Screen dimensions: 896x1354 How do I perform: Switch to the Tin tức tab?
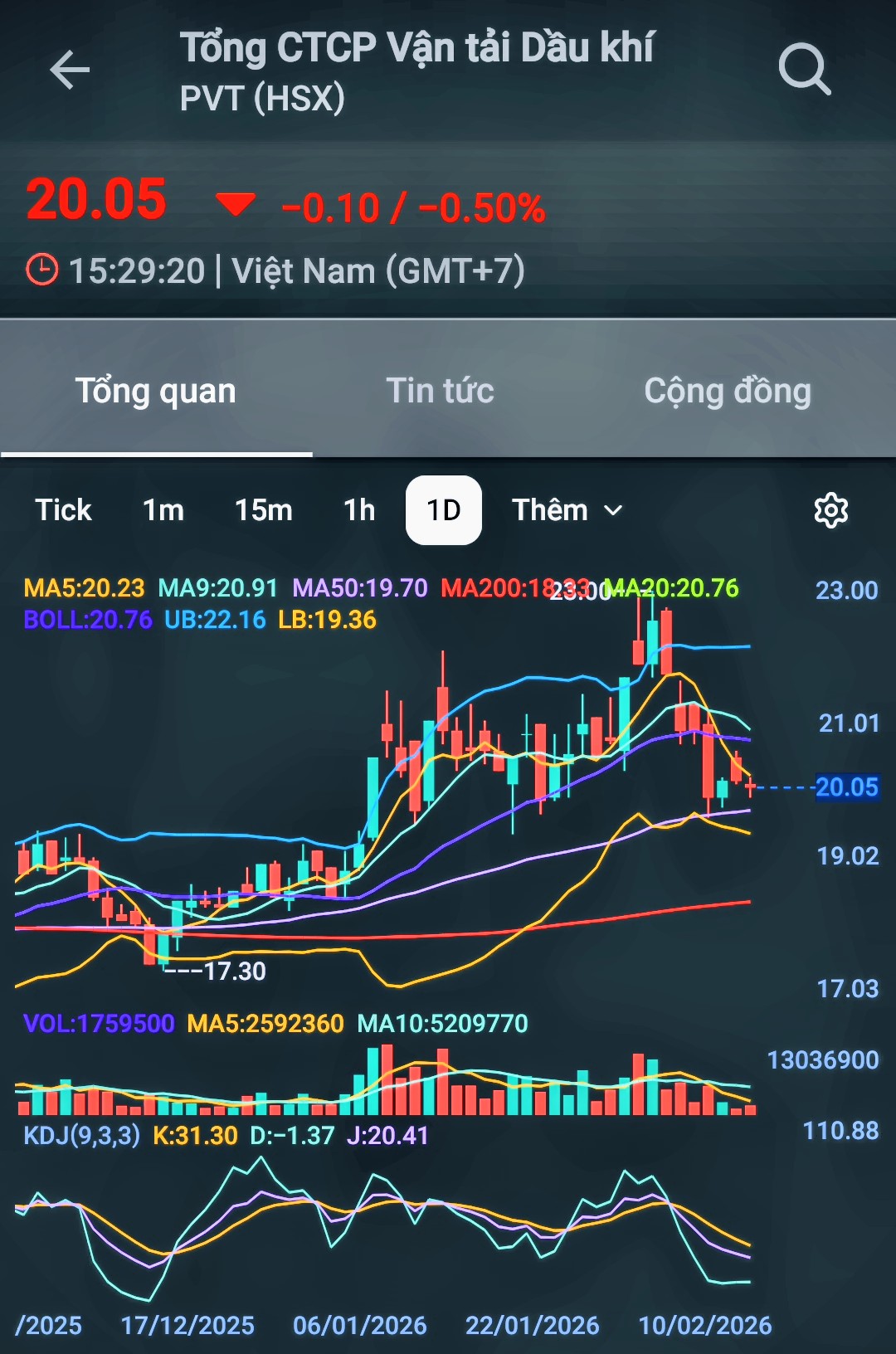[440, 391]
